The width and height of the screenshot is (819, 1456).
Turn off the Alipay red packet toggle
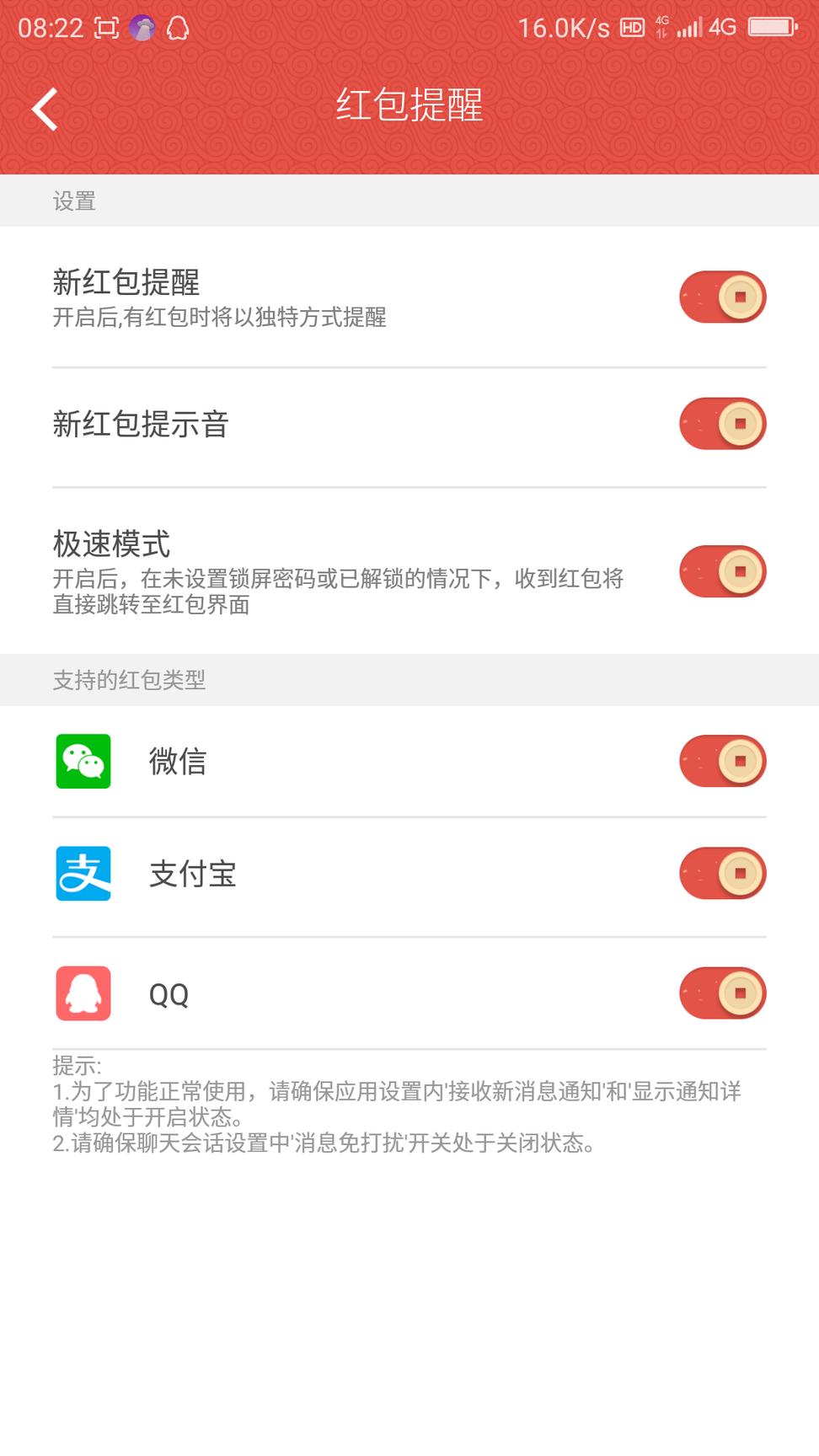(x=722, y=874)
